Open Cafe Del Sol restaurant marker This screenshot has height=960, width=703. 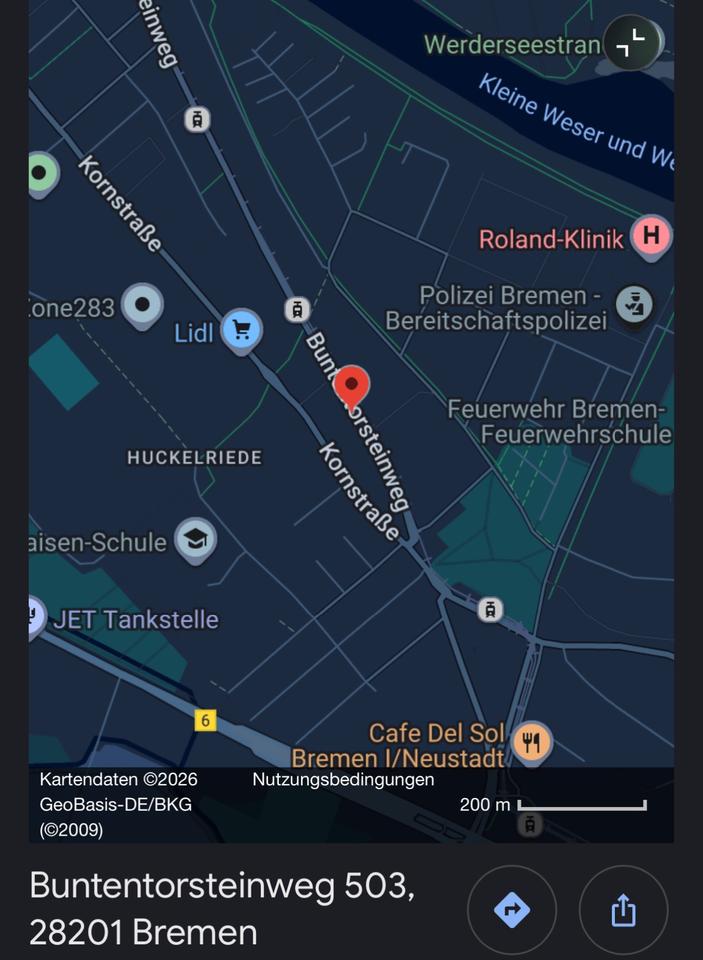pos(531,742)
